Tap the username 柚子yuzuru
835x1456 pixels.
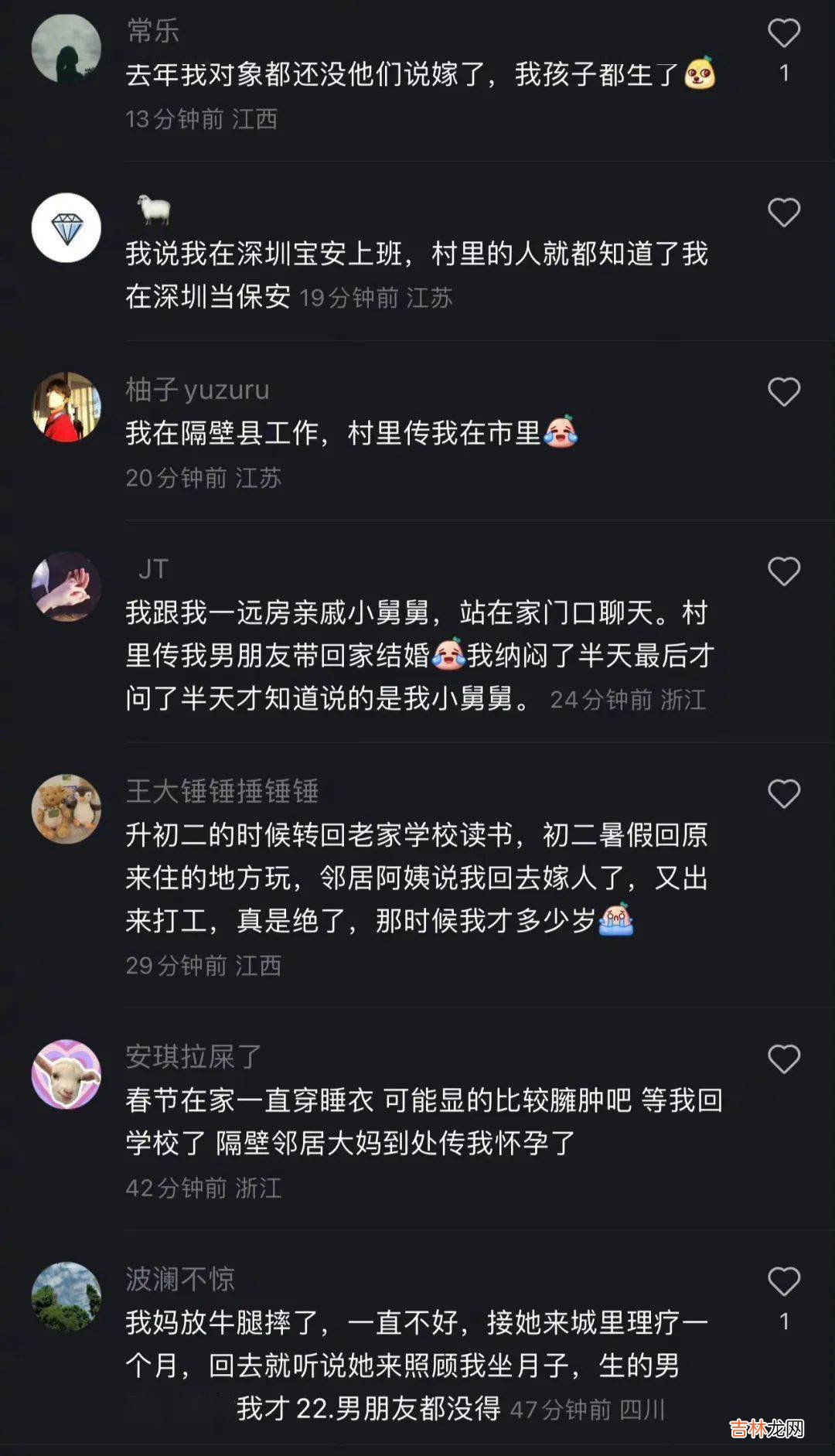point(198,390)
